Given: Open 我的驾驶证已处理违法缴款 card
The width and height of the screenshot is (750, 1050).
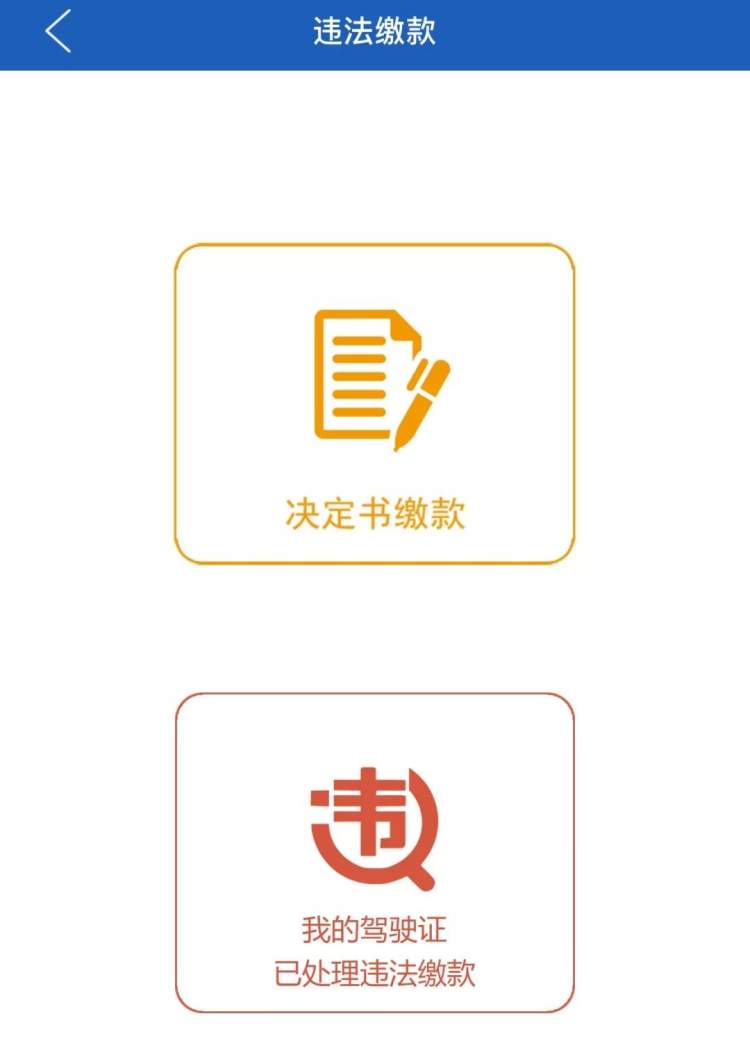Looking at the screenshot, I should (x=374, y=853).
